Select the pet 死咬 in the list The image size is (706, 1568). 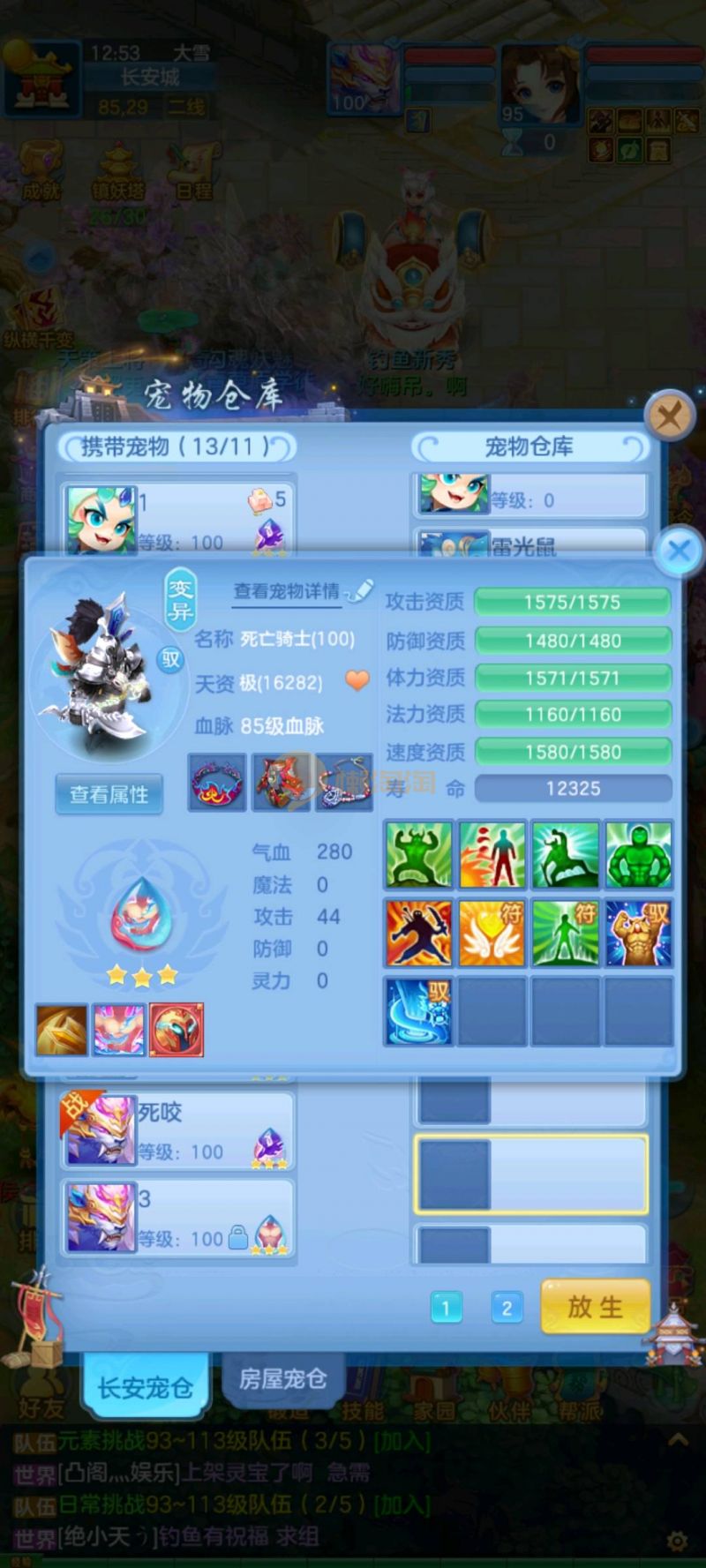click(x=176, y=1129)
